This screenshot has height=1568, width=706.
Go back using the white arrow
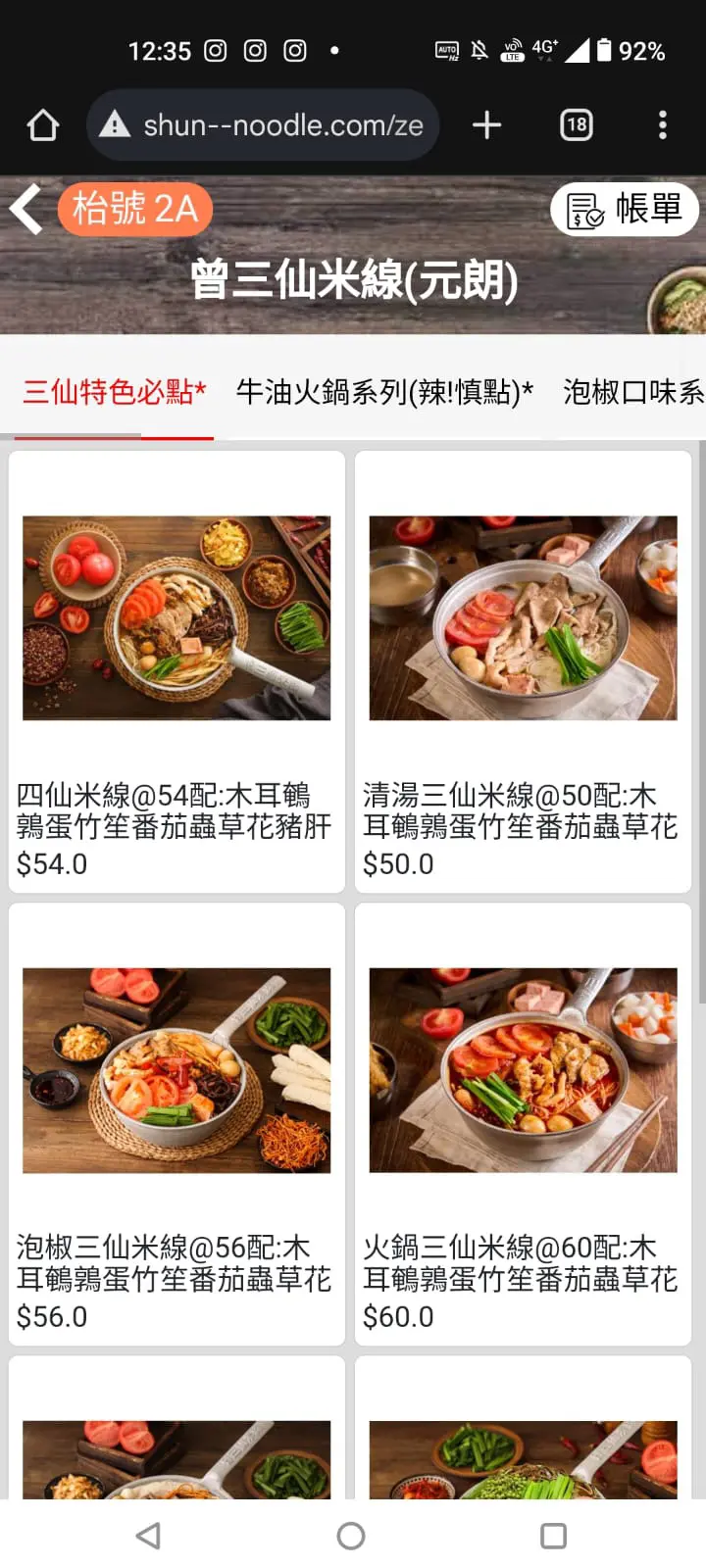tap(26, 209)
